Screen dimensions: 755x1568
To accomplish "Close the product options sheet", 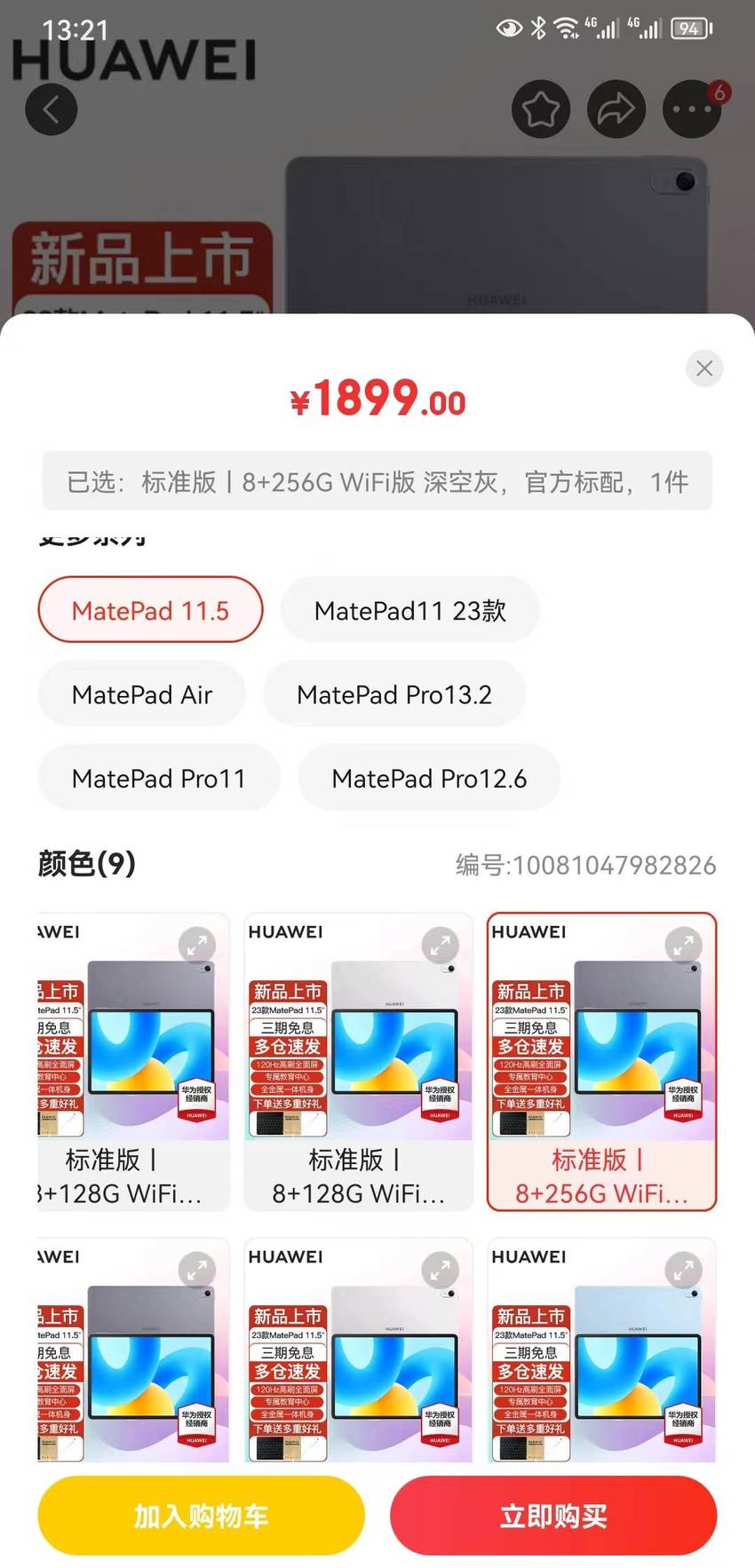I will [x=704, y=368].
